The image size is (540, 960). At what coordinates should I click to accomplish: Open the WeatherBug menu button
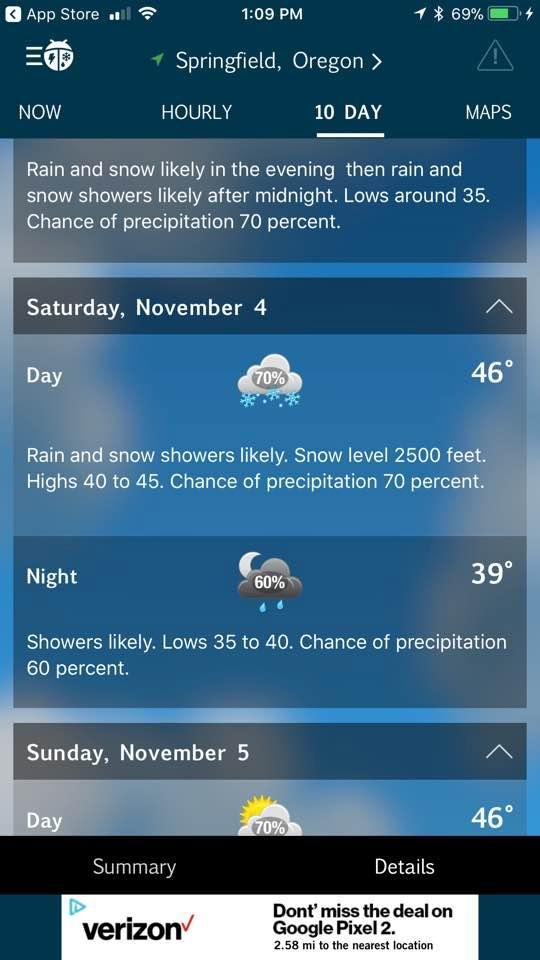coord(50,56)
